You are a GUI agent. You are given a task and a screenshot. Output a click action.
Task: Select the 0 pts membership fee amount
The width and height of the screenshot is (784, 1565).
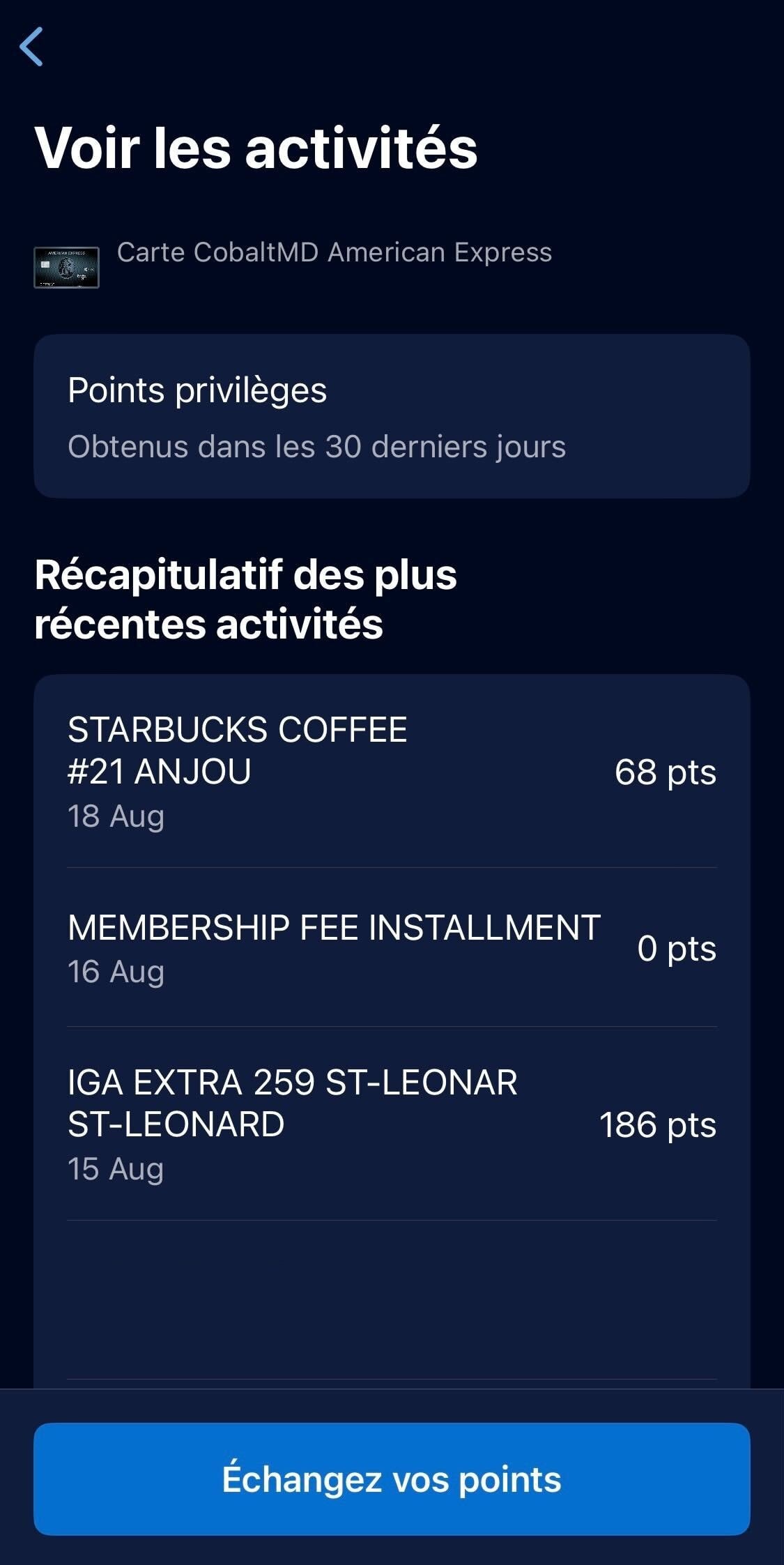coord(677,948)
